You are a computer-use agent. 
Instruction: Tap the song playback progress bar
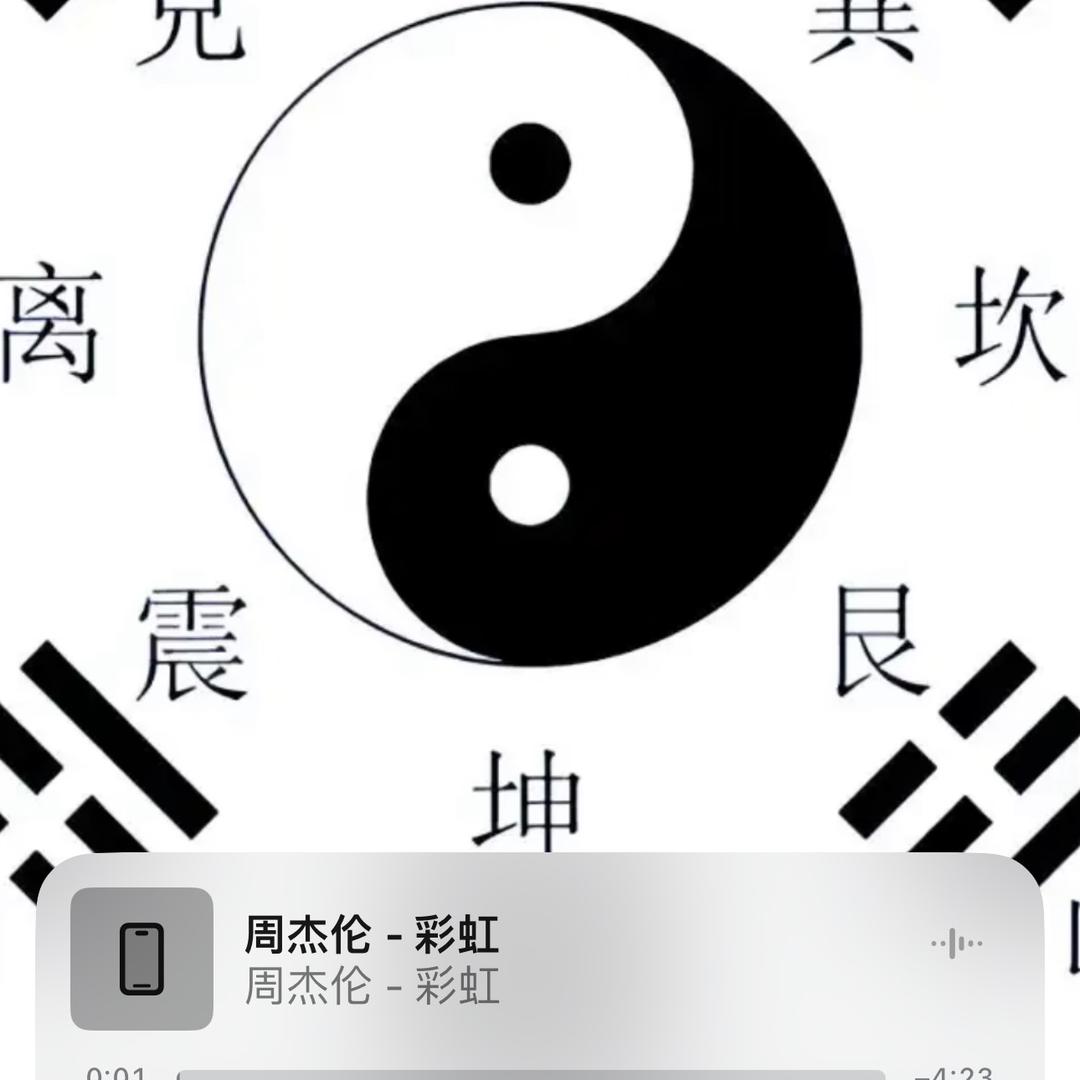[530, 1075]
